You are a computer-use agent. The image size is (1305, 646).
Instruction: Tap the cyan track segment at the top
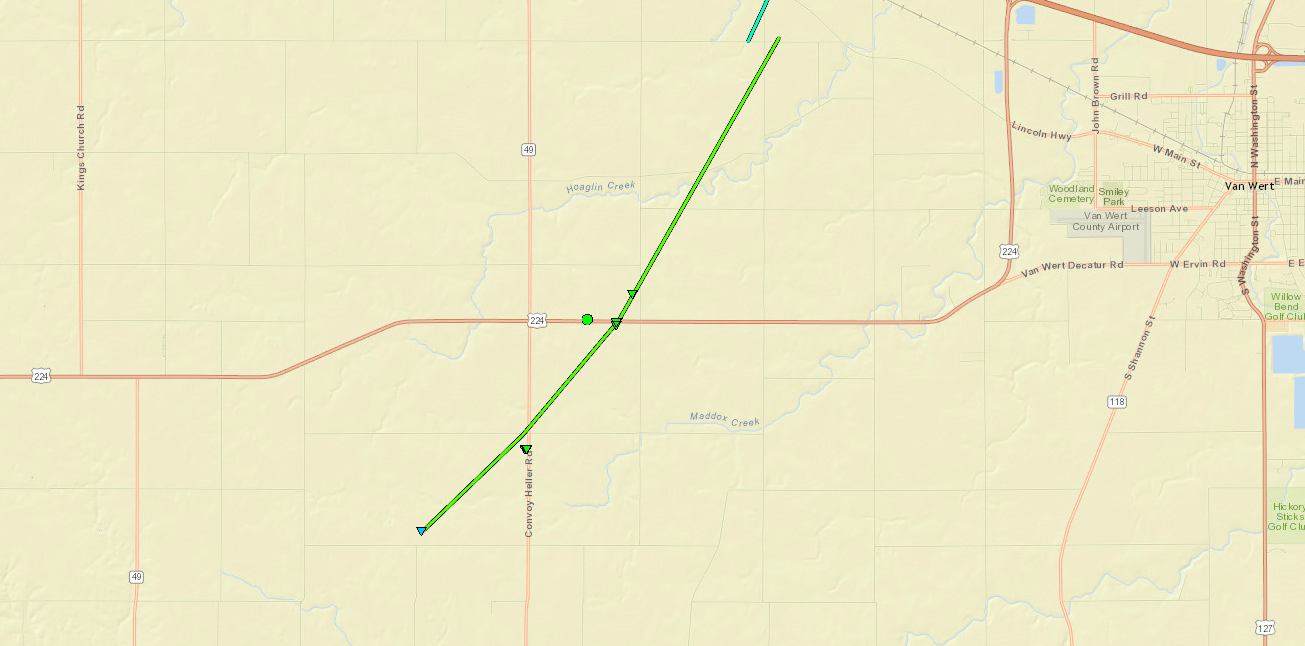click(x=758, y=20)
